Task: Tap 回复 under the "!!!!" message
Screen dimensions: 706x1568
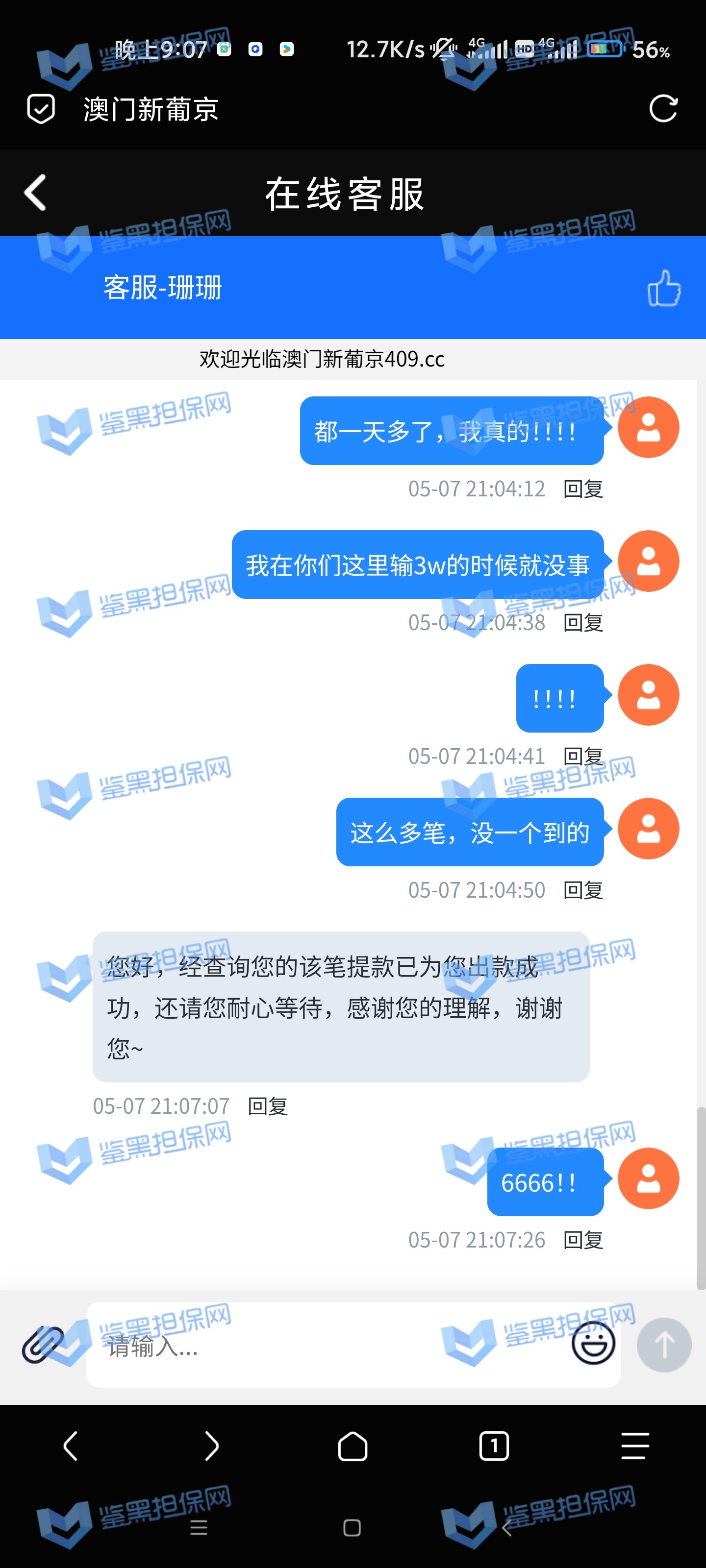Action: [582, 756]
